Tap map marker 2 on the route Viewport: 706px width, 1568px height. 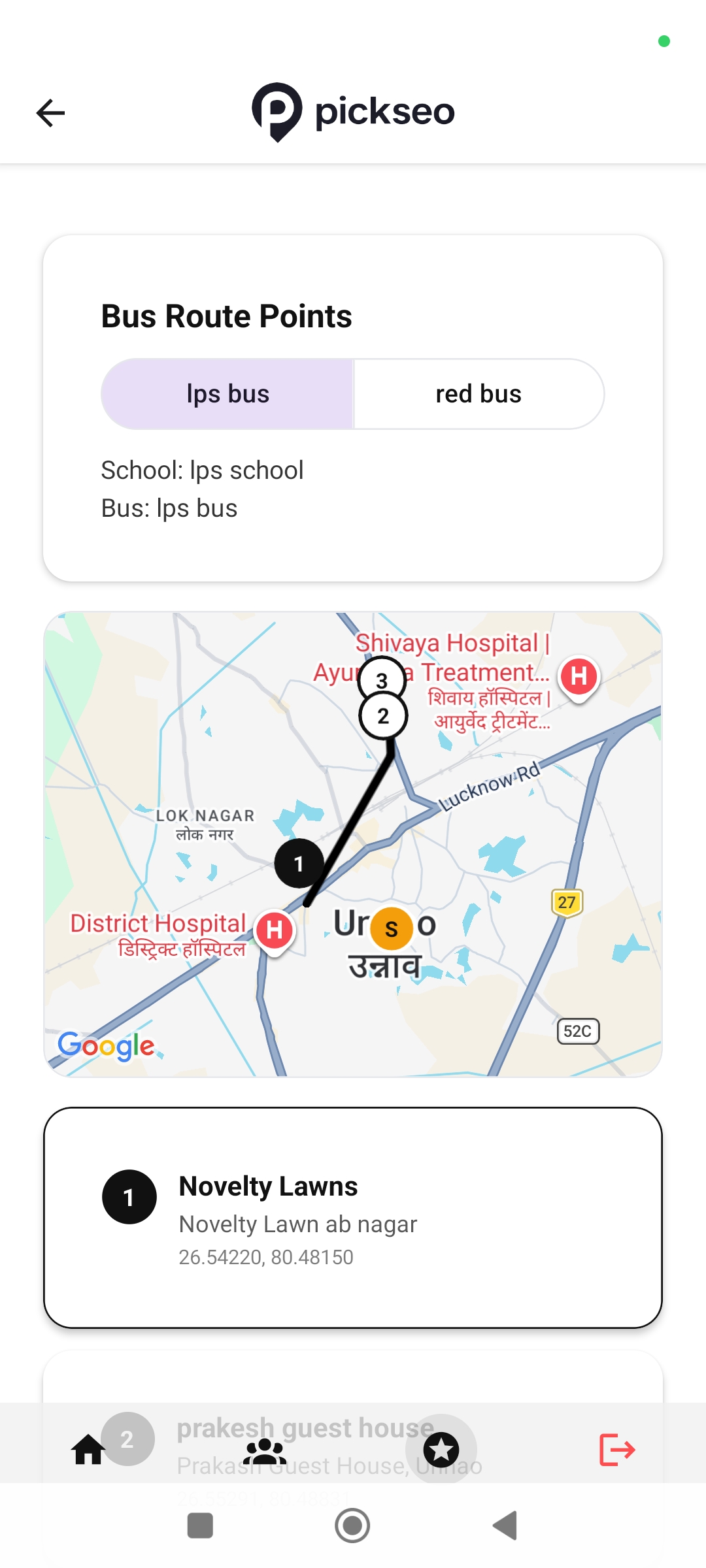383,716
